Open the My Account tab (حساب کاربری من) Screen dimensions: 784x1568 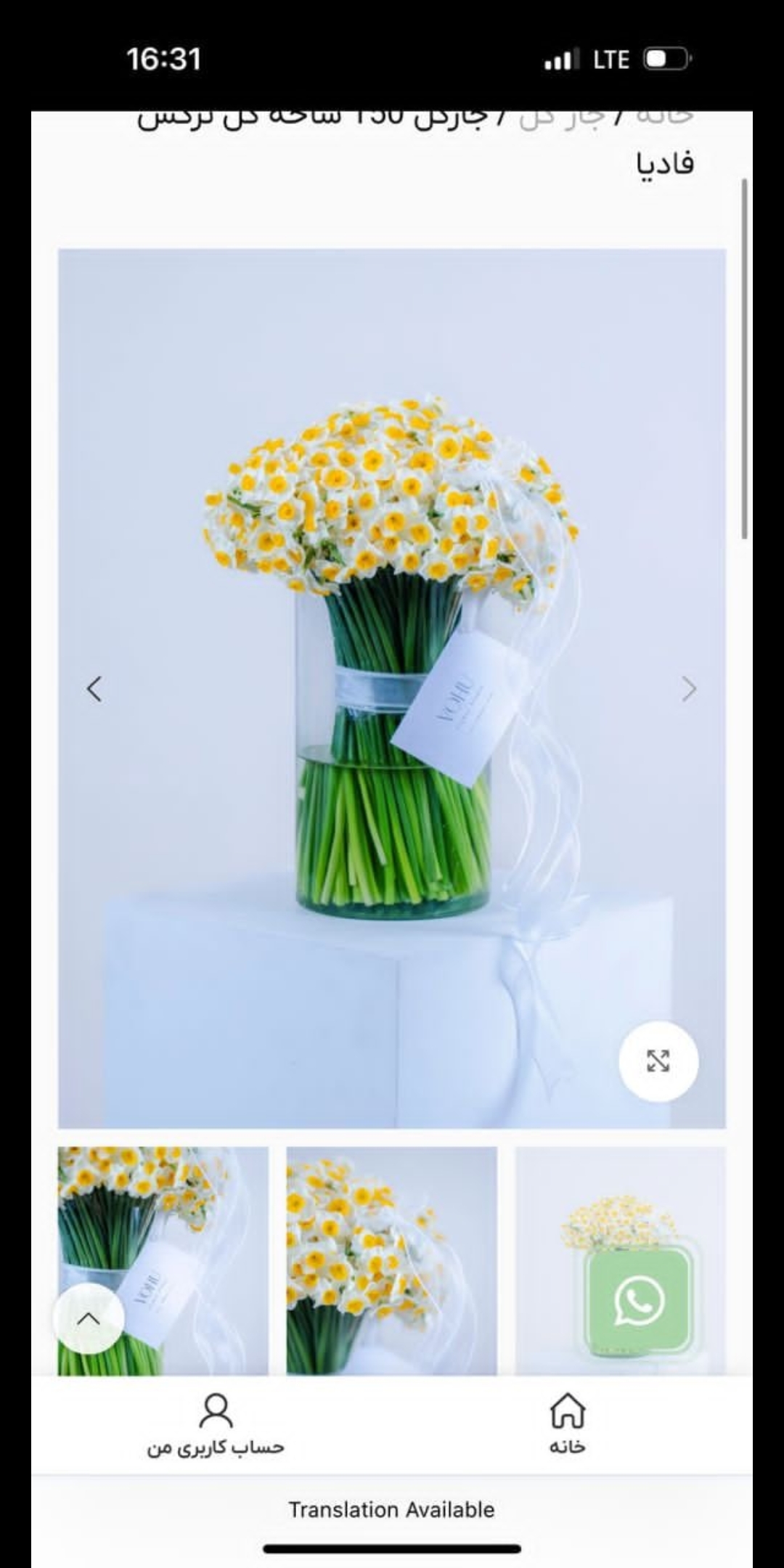[216, 1424]
